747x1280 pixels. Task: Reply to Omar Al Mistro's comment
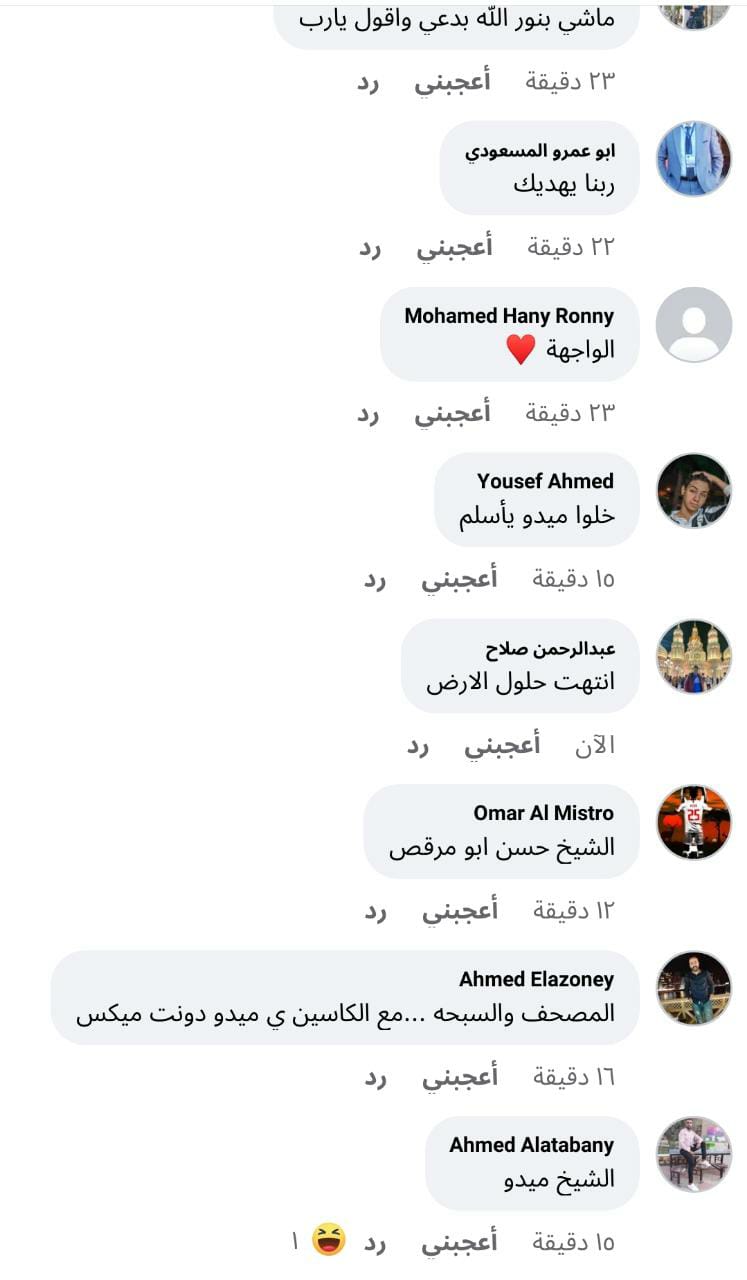tap(375, 912)
